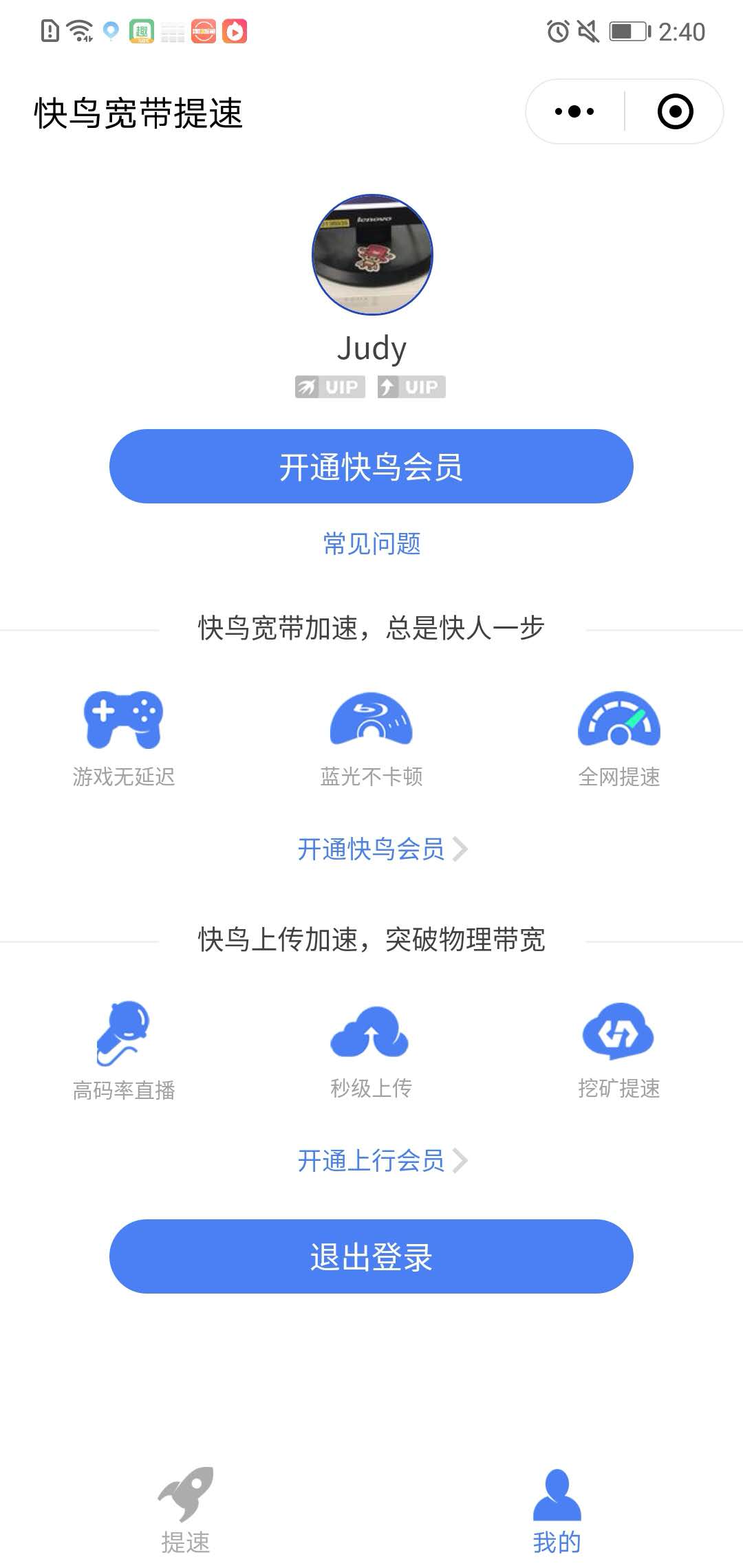The width and height of the screenshot is (743, 1568).
Task: Close the mini program via circle icon
Action: point(675,111)
